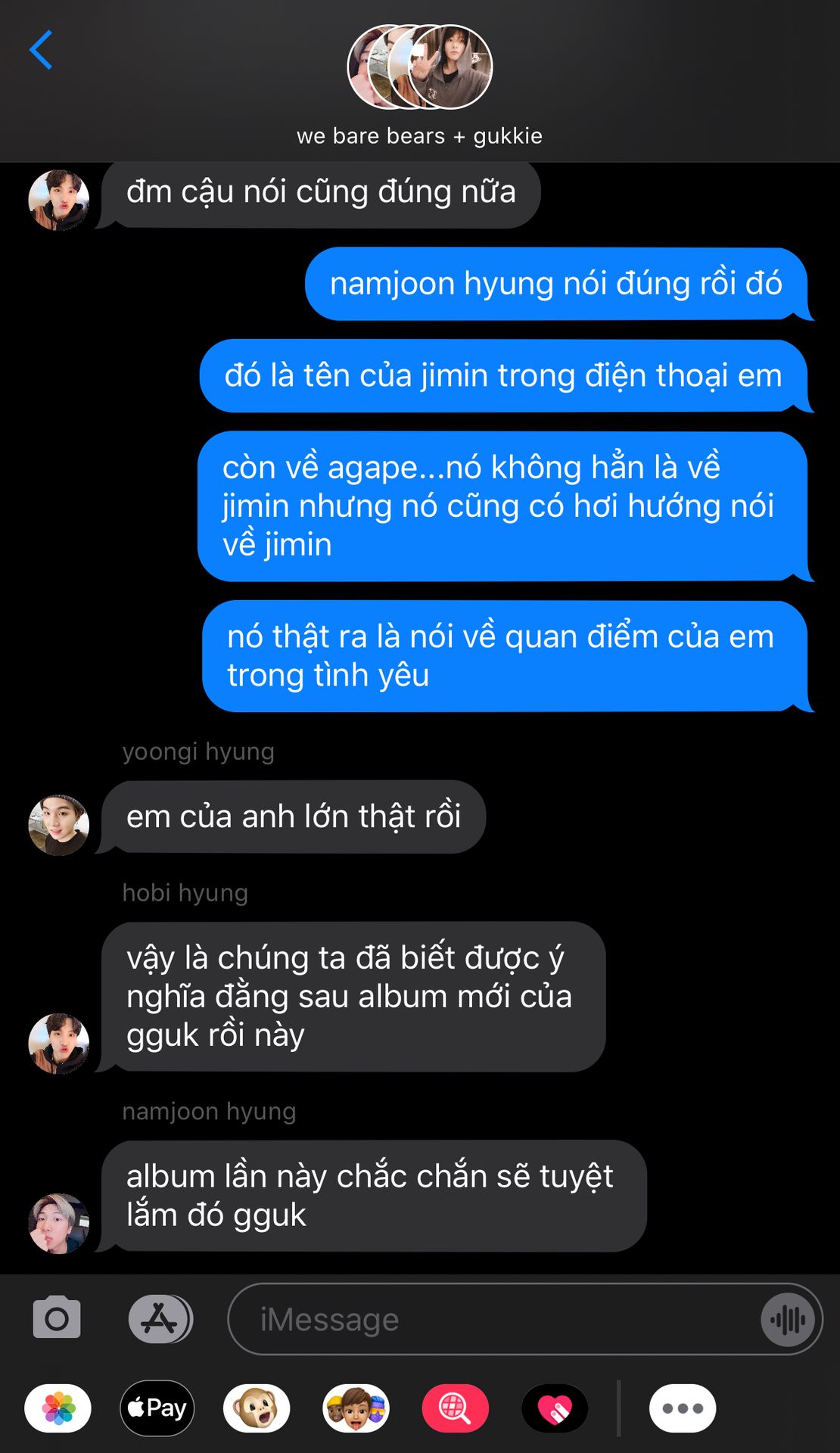The width and height of the screenshot is (840, 1453).
Task: Toggle the App Store apps drawer
Action: click(160, 1318)
